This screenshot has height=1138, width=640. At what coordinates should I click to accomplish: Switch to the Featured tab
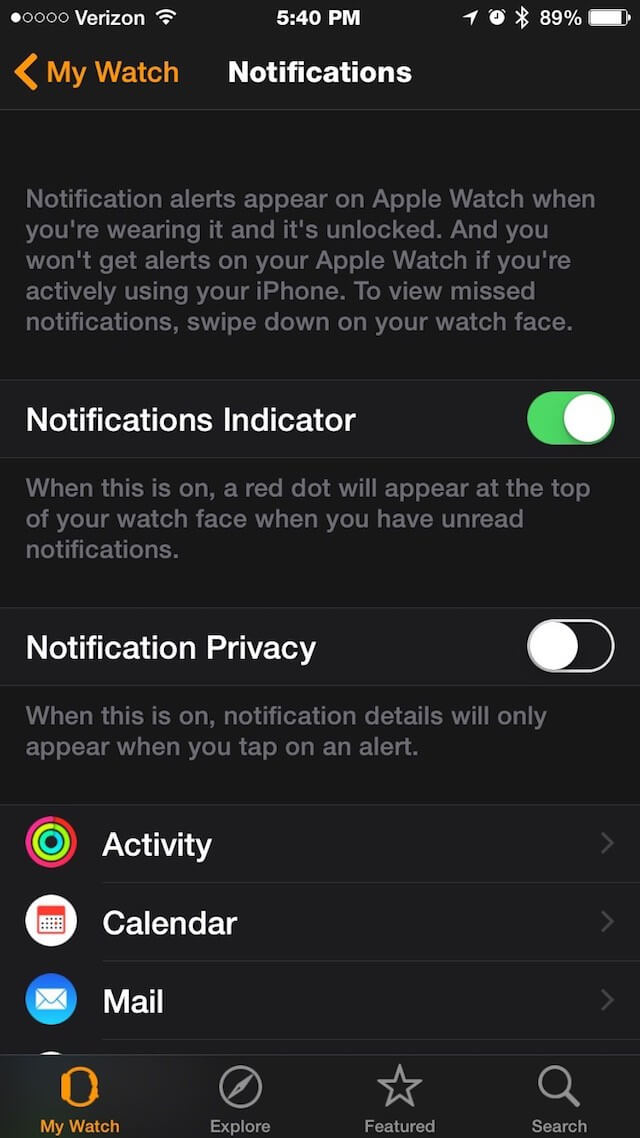400,1099
